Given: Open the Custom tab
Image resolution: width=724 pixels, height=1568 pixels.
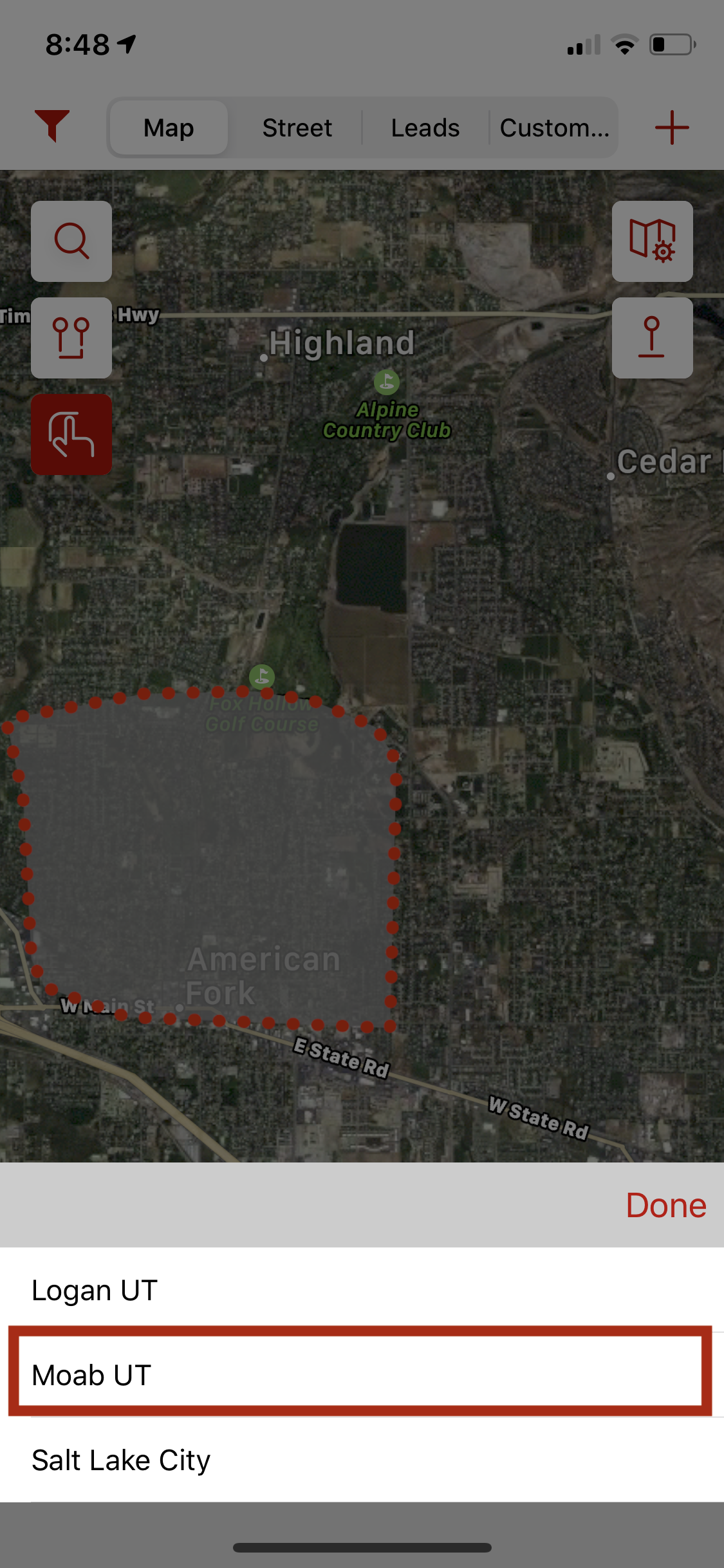Looking at the screenshot, I should coord(554,127).
